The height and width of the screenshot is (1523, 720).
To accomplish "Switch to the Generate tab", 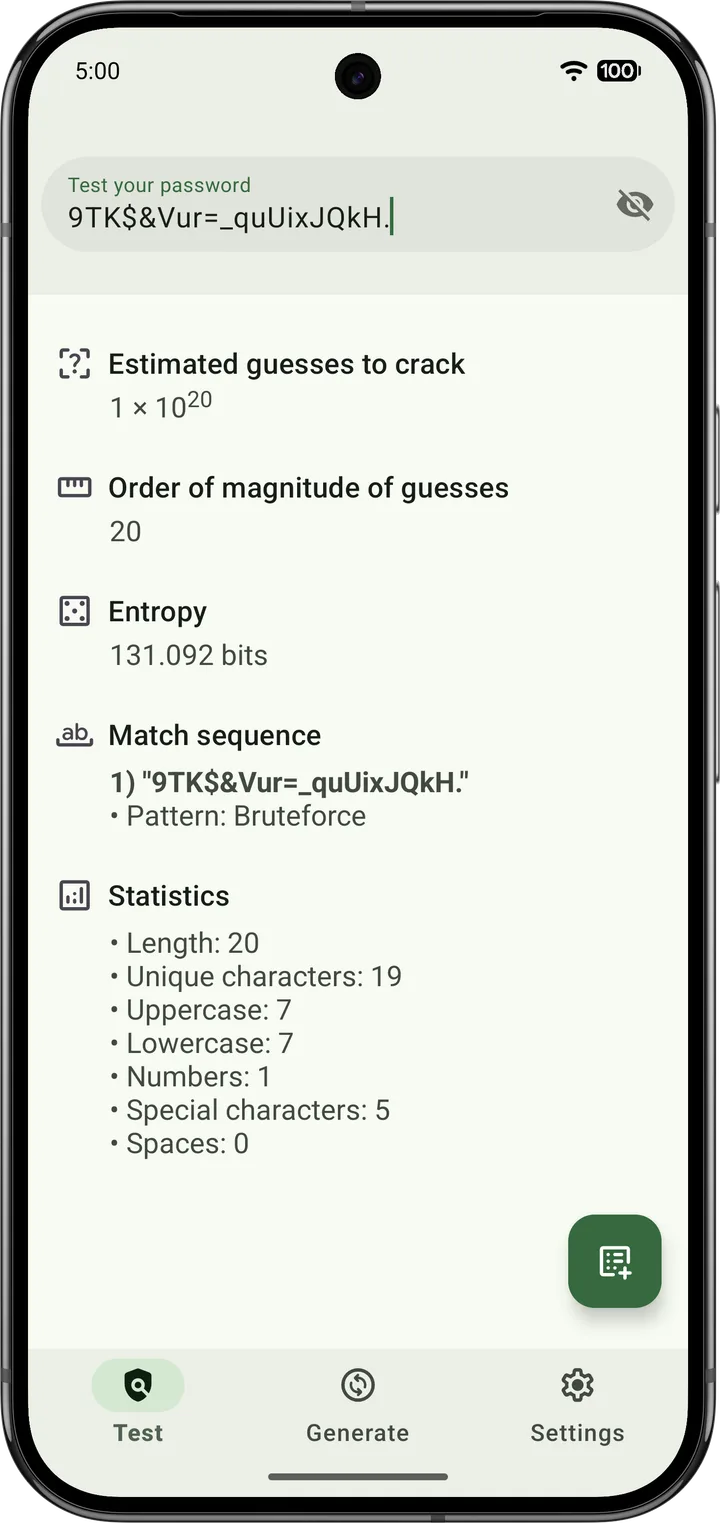I will click(357, 1407).
